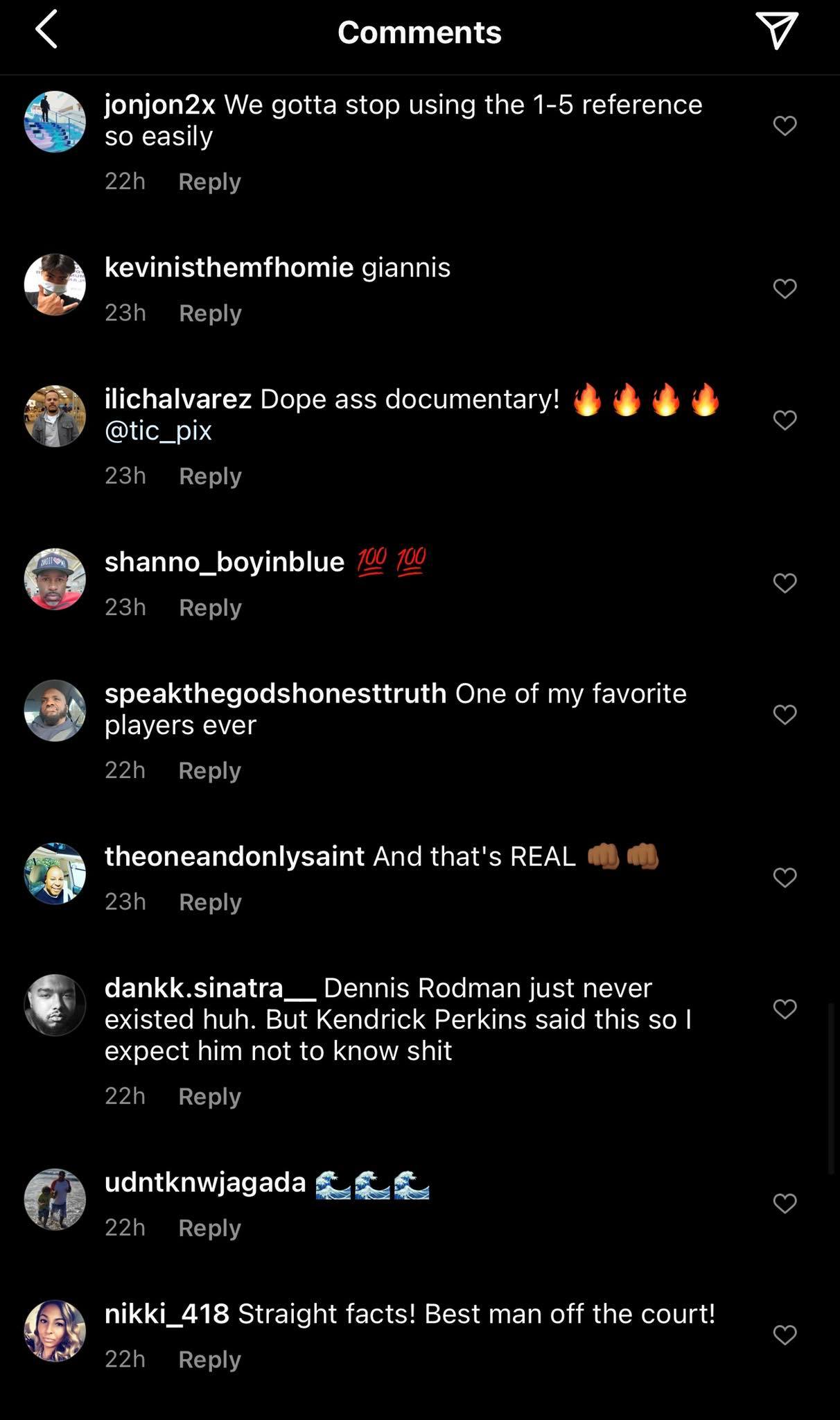Open shanno_boyinblue's profile picture
The height and width of the screenshot is (1420, 840).
point(55,579)
